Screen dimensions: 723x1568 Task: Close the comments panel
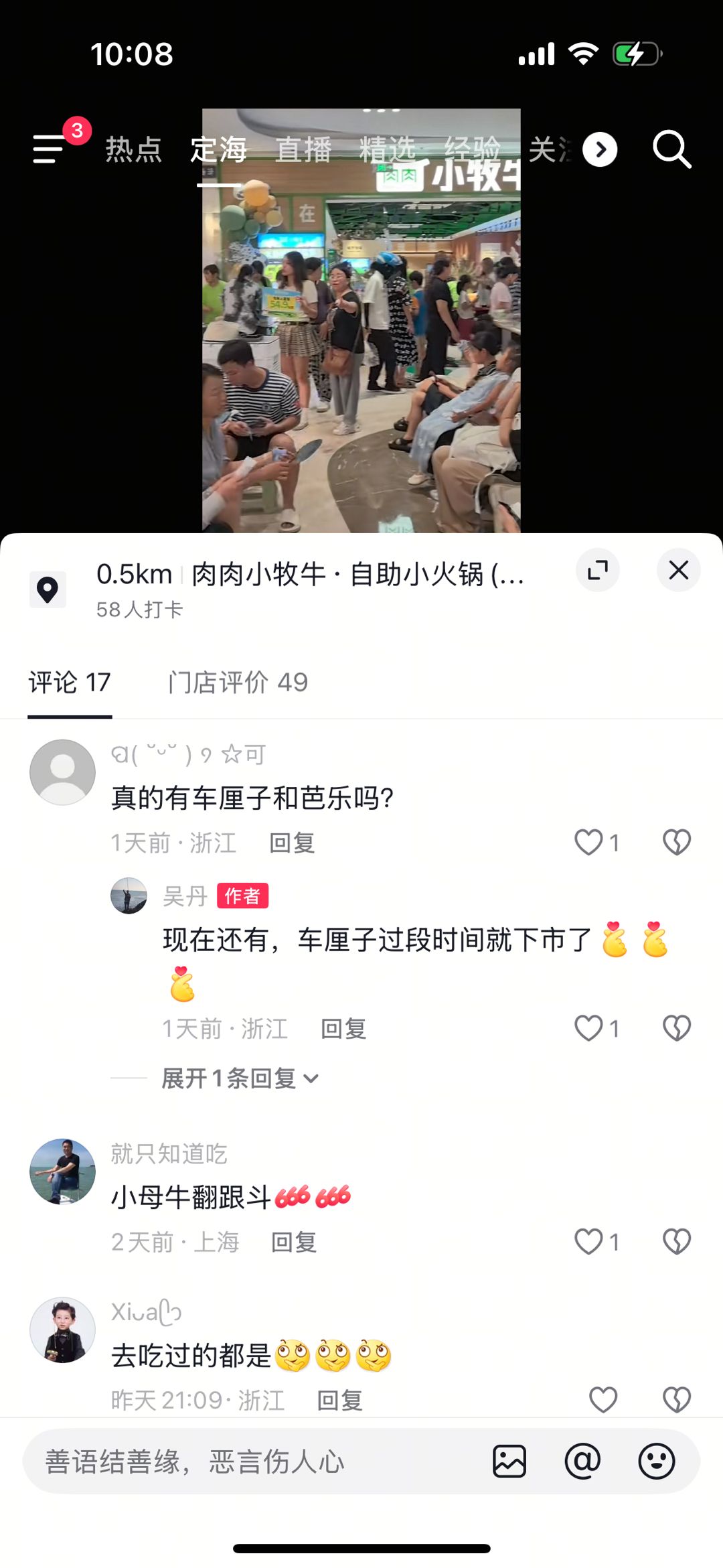(678, 570)
